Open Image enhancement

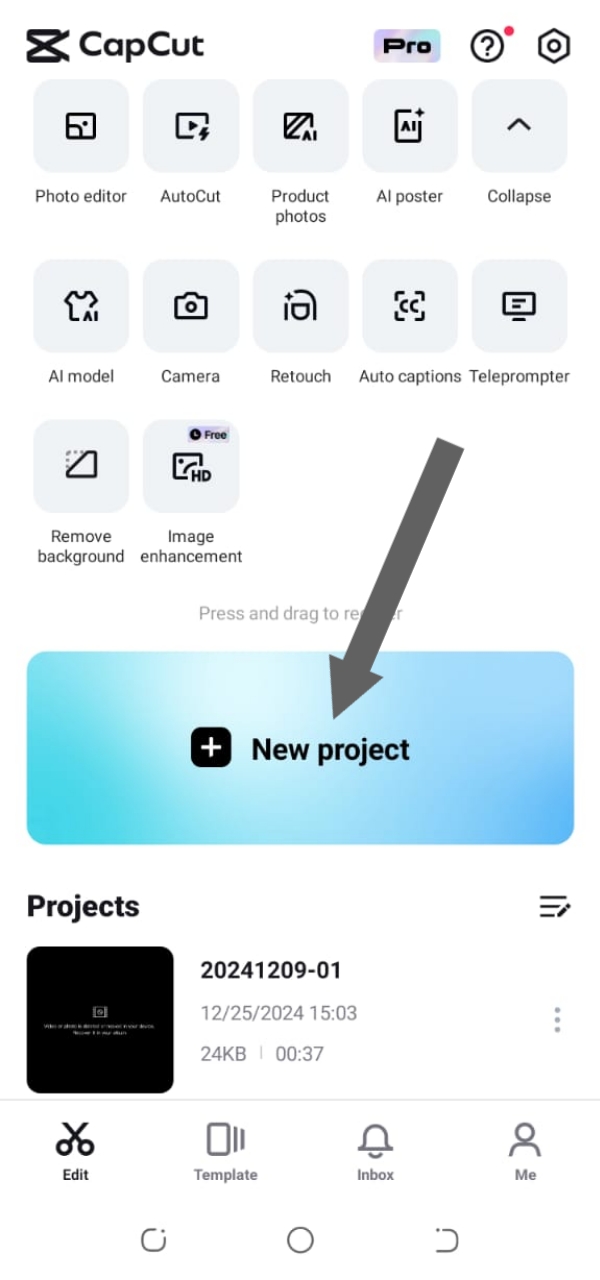click(x=191, y=466)
